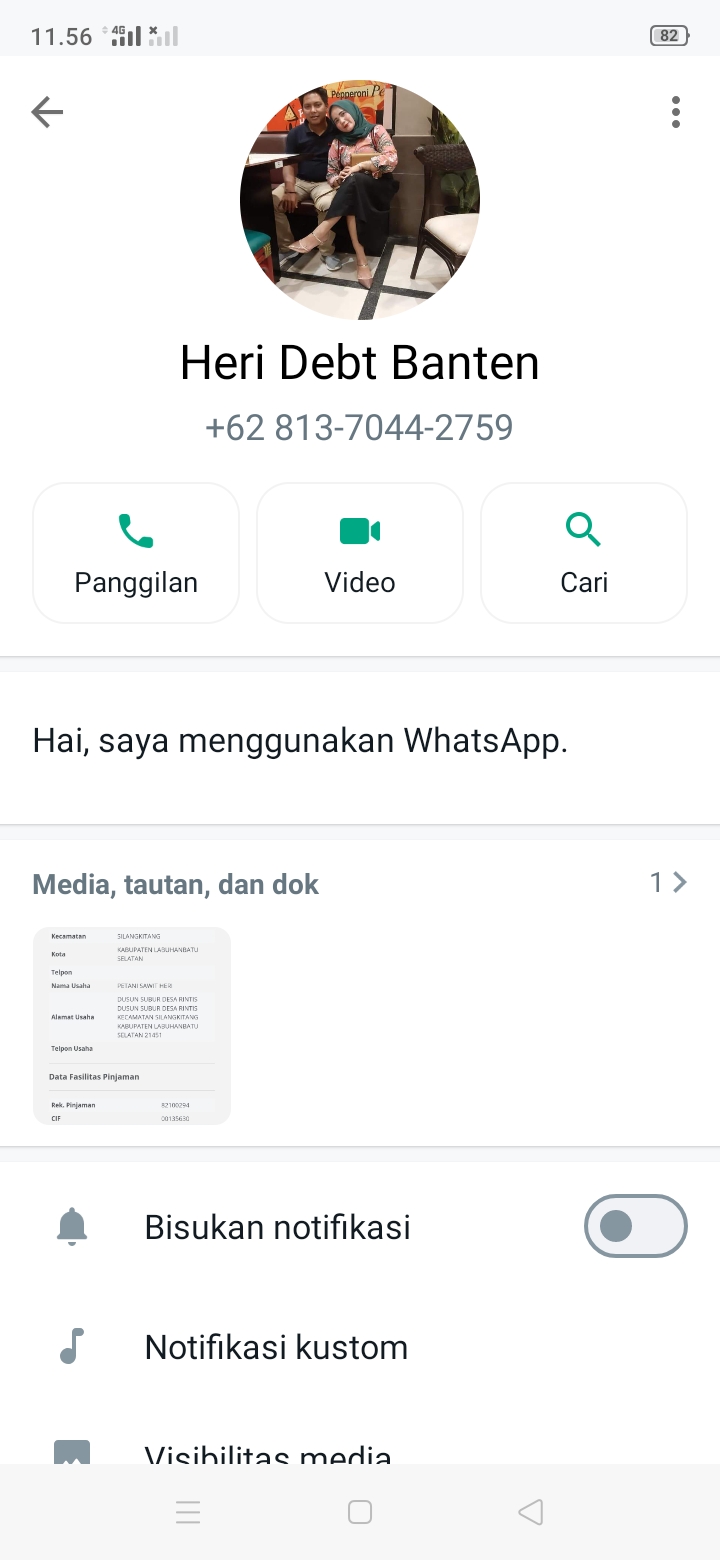Screen dimensions: 720x1560
Task: Open Visibilitas media setting
Action: 268,1450
